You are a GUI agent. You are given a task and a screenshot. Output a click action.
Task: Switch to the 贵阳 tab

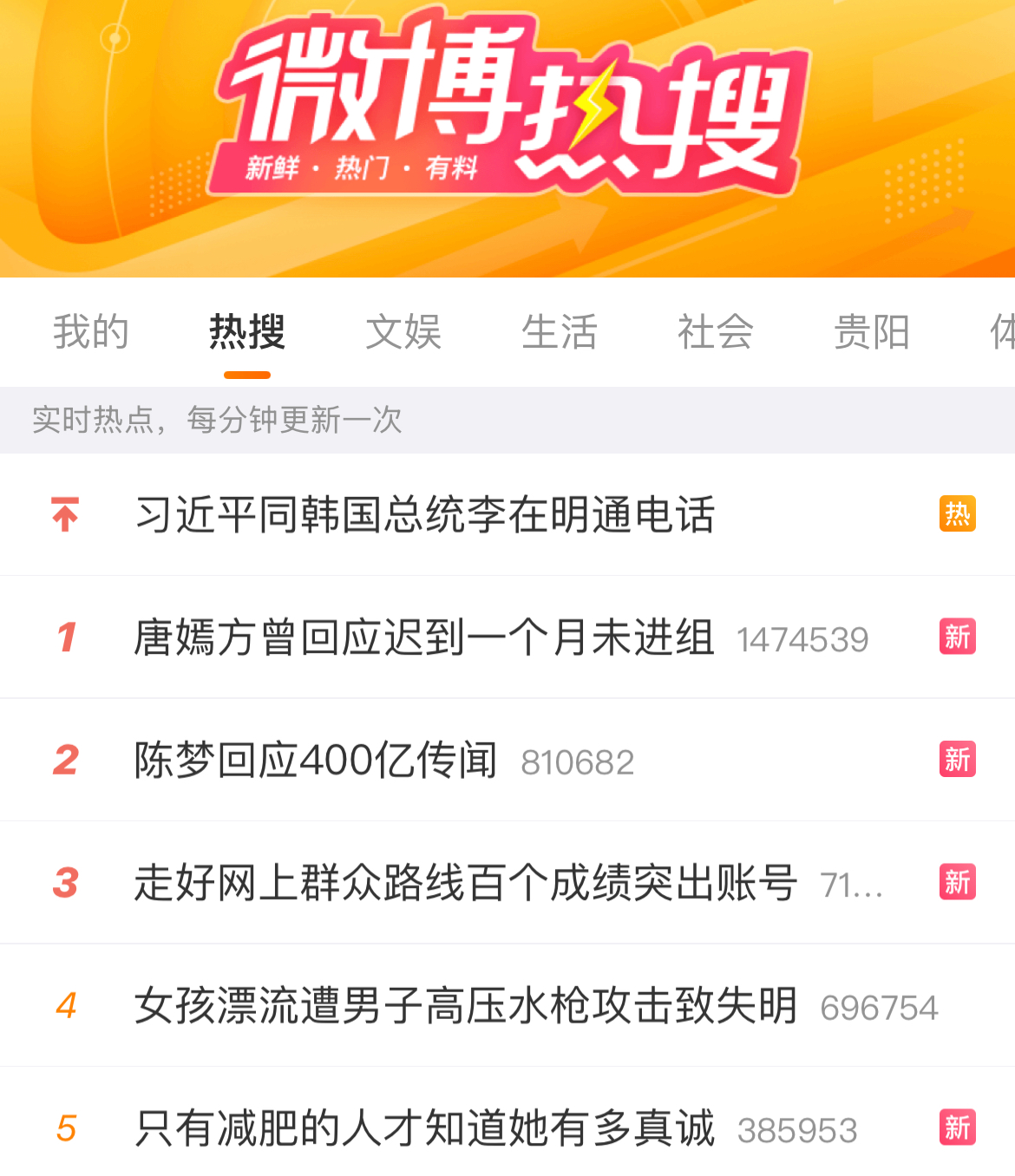872,332
